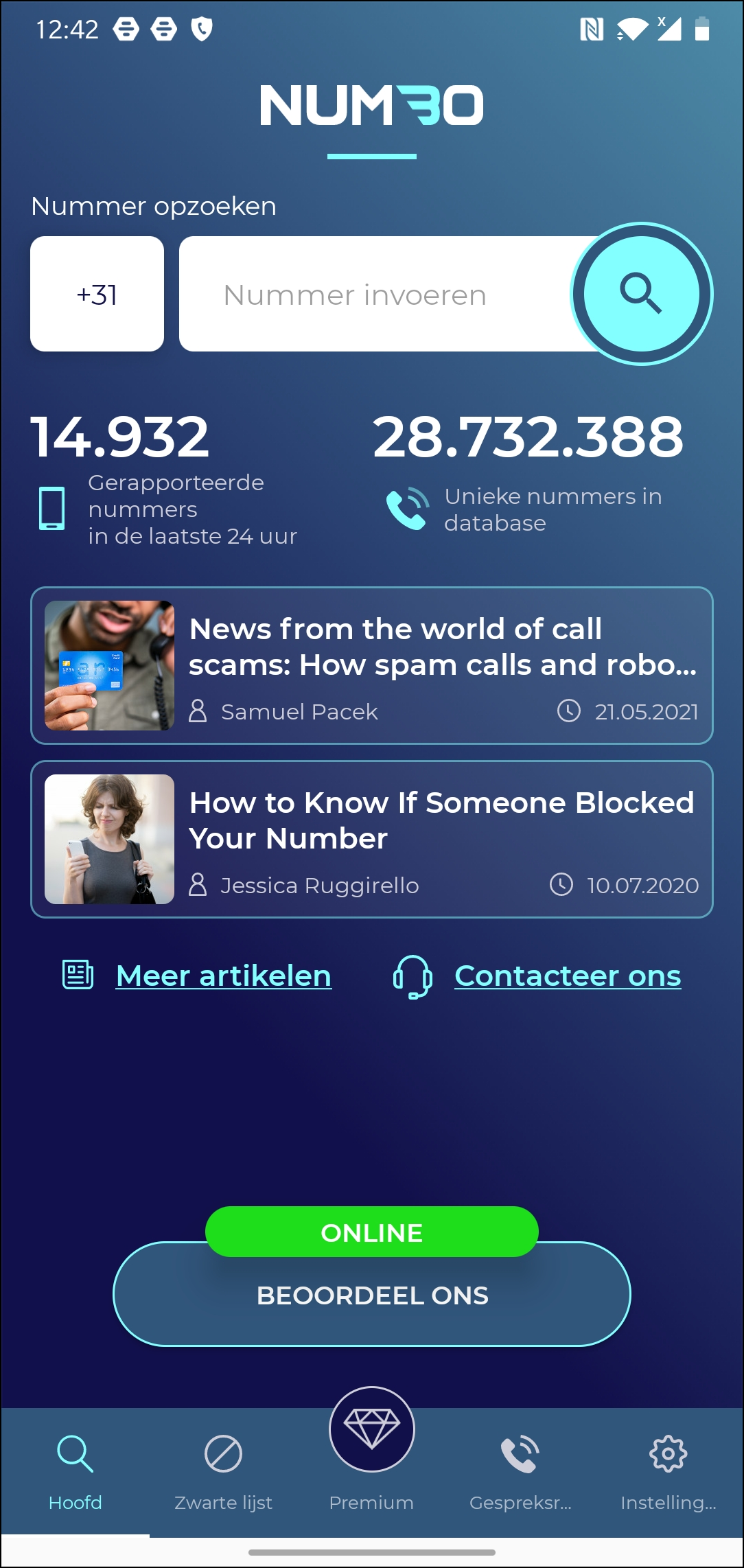This screenshot has width=744, height=1568.
Task: Focus the Nummer invoeren field
Action: tap(371, 295)
